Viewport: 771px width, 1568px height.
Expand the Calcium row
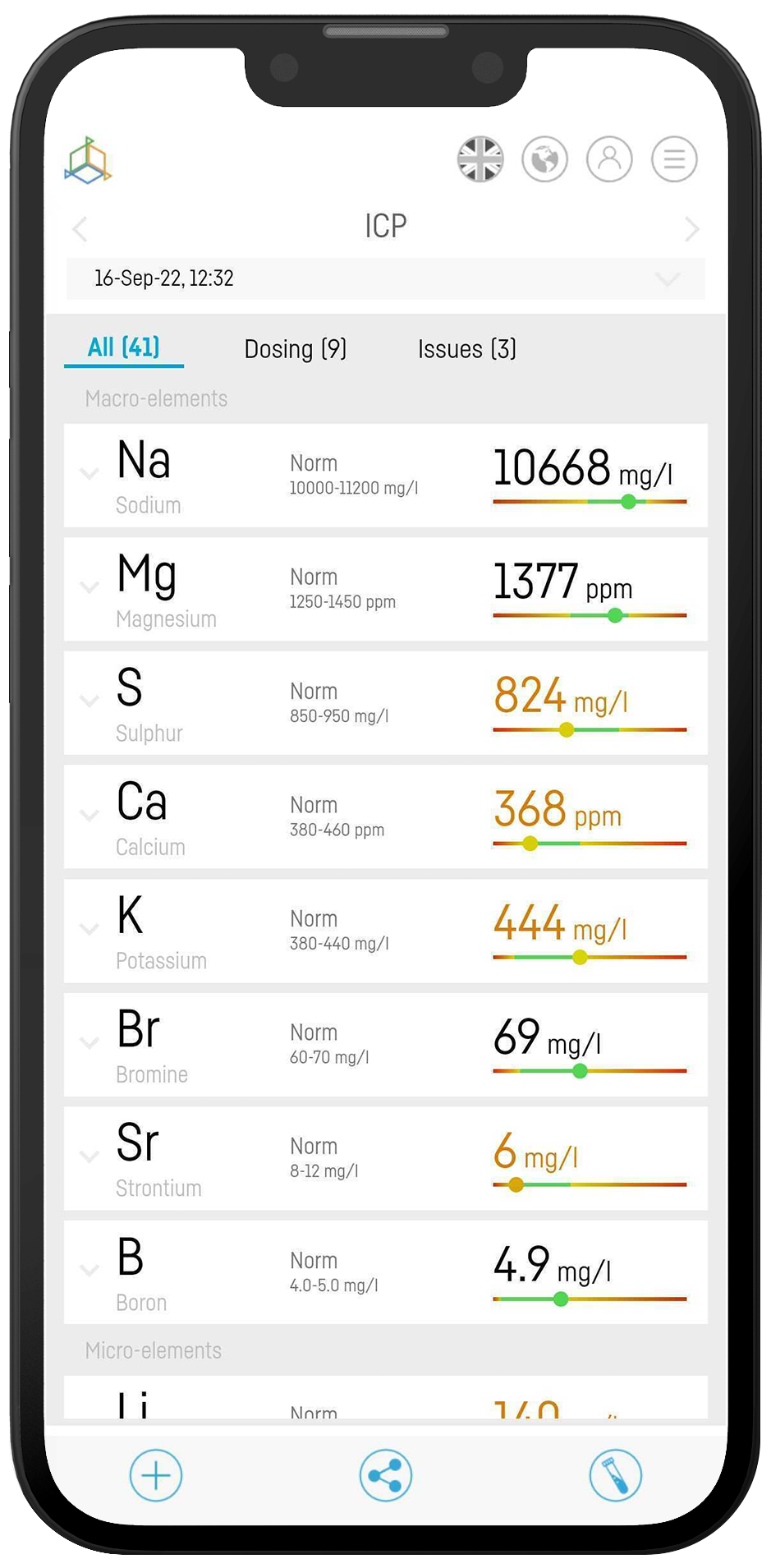89,815
